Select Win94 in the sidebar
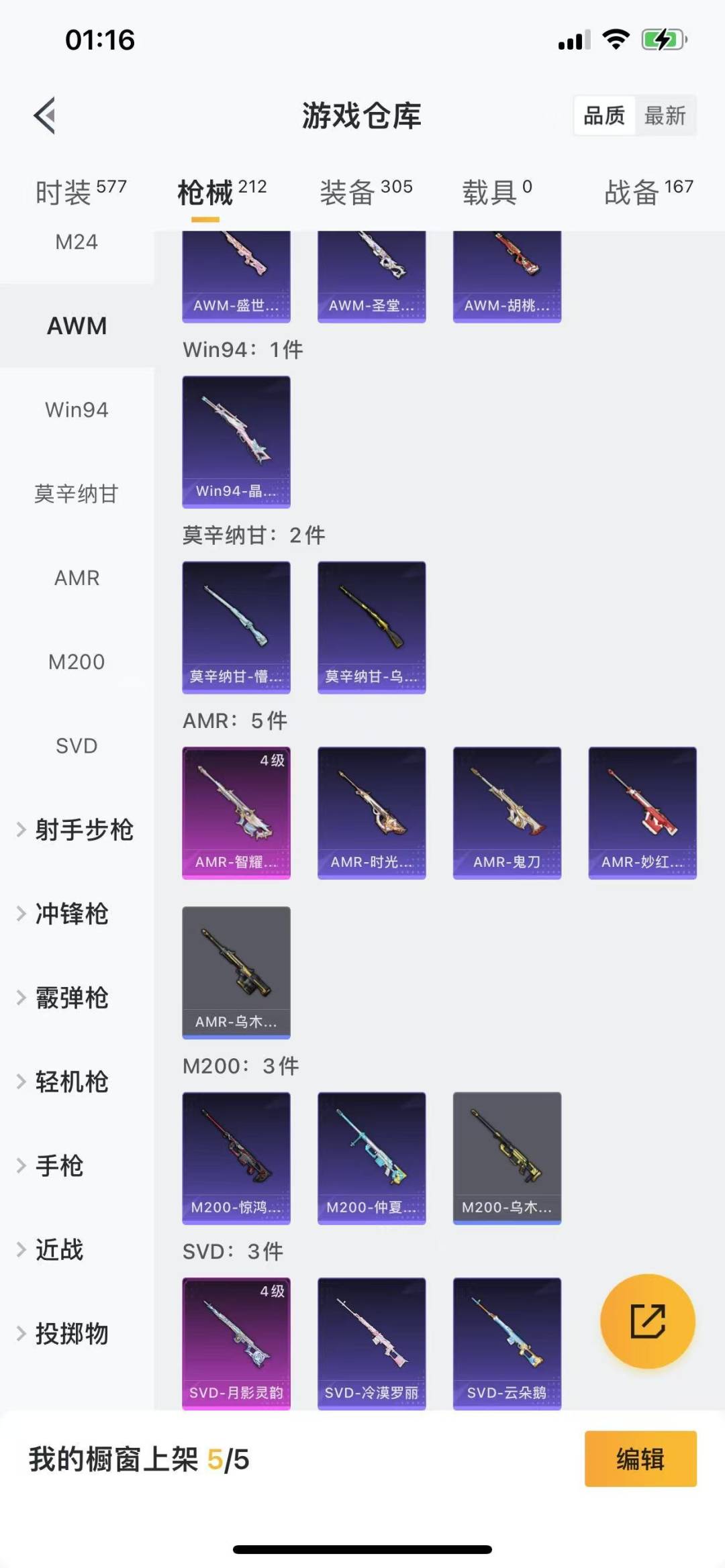 coord(77,409)
